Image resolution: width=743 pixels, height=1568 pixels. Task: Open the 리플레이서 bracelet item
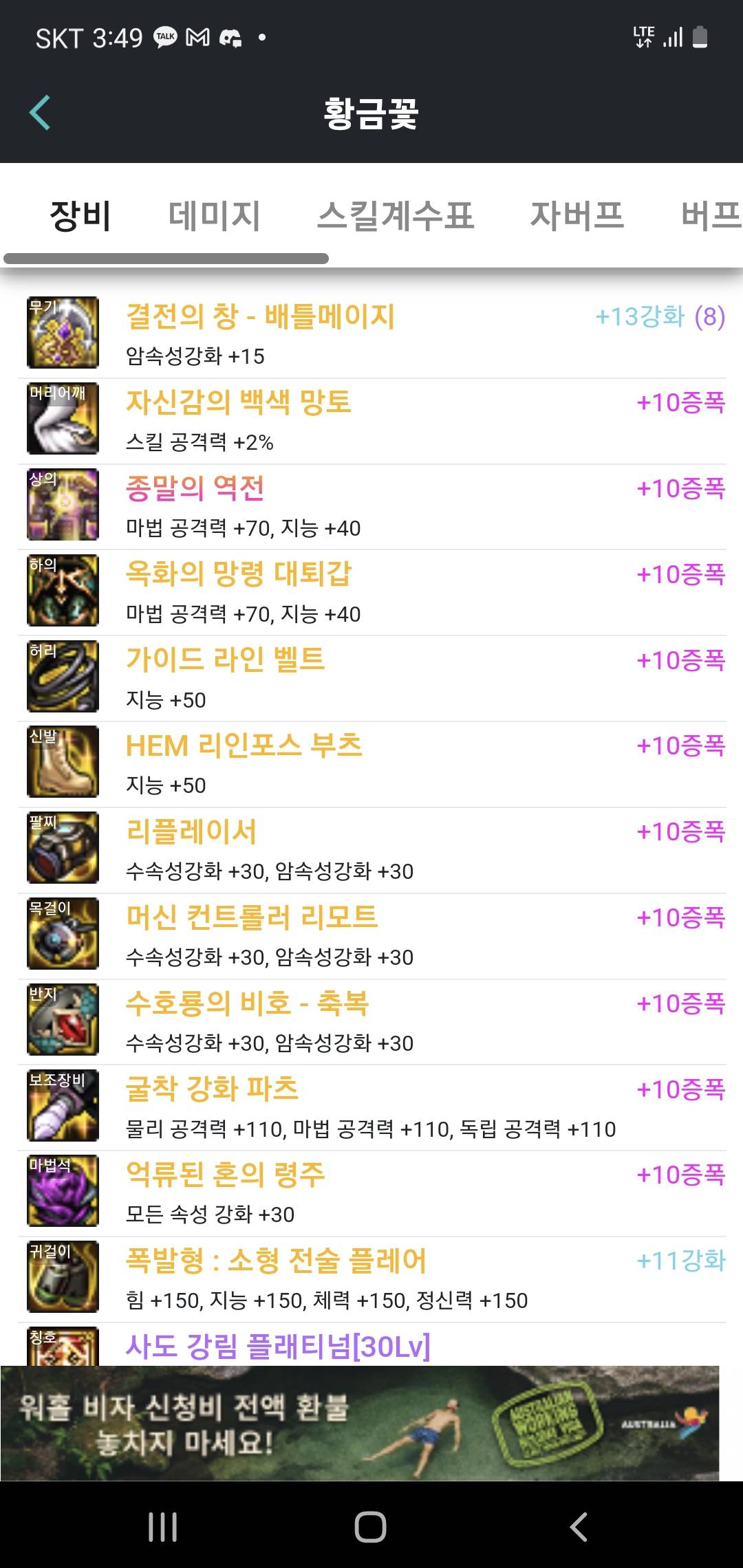tap(371, 849)
